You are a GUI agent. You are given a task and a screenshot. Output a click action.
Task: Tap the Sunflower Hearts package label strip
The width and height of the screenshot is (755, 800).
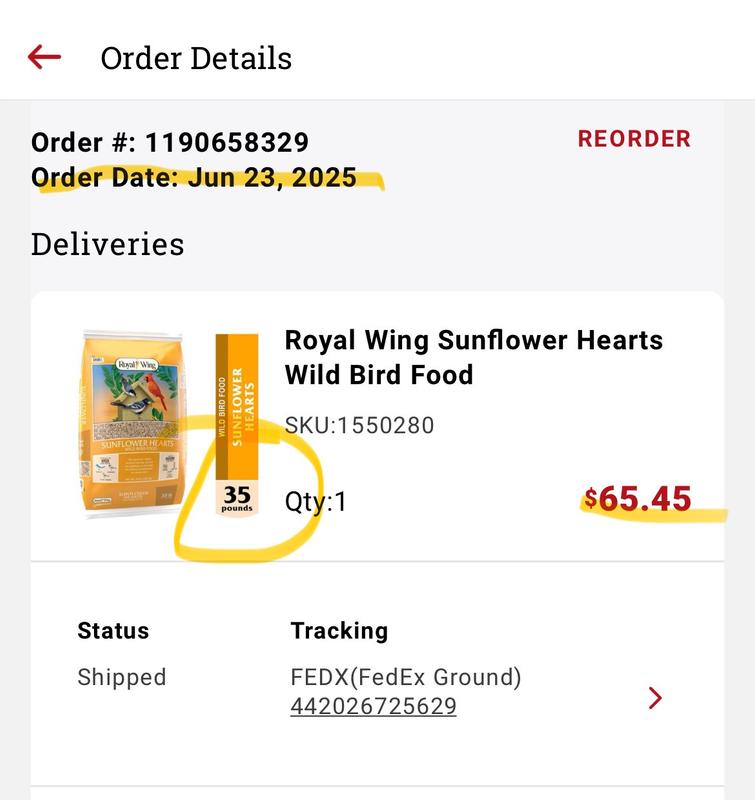click(240, 400)
